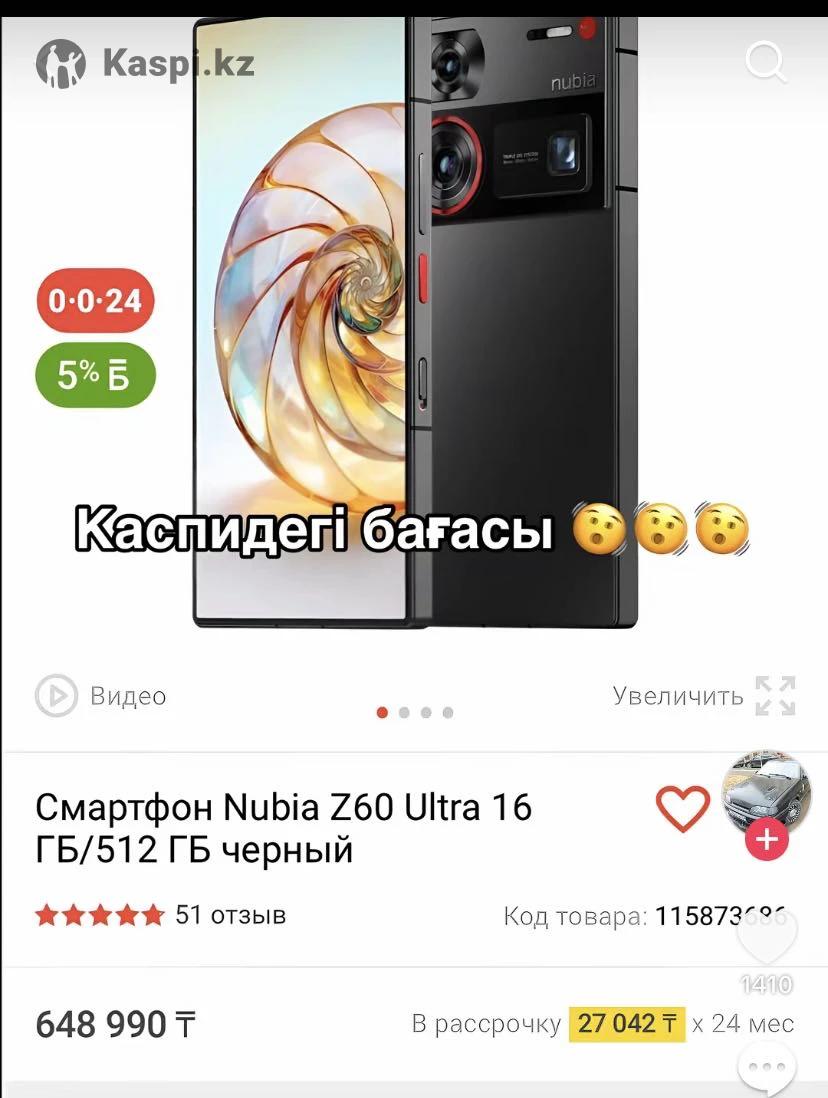Open the 51 отзыв reviews
828x1098 pixels.
(x=230, y=914)
